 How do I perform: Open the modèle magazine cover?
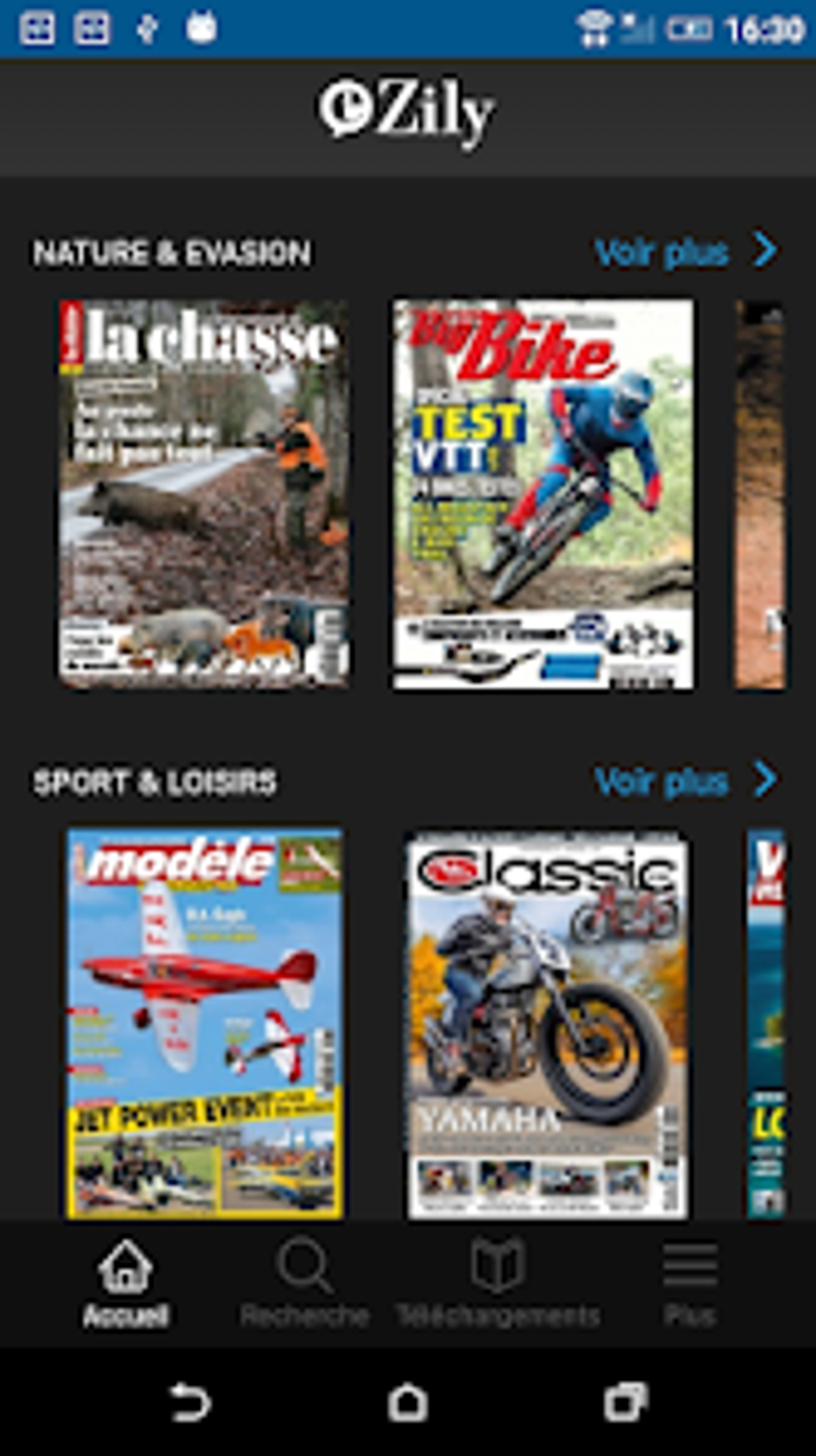tap(205, 1024)
